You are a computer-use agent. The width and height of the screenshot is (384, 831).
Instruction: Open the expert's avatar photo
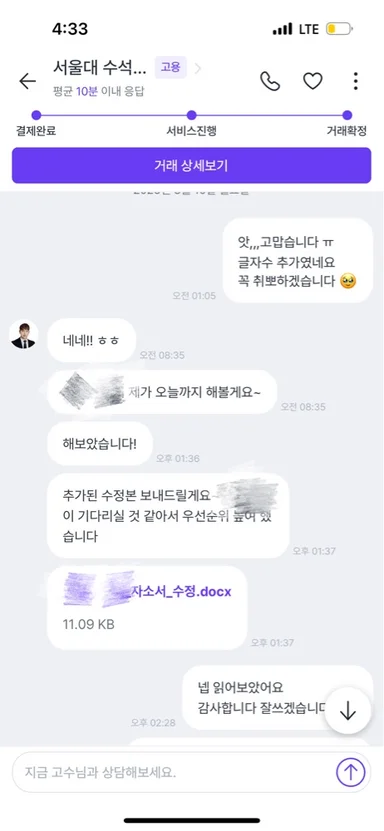tap(24, 335)
